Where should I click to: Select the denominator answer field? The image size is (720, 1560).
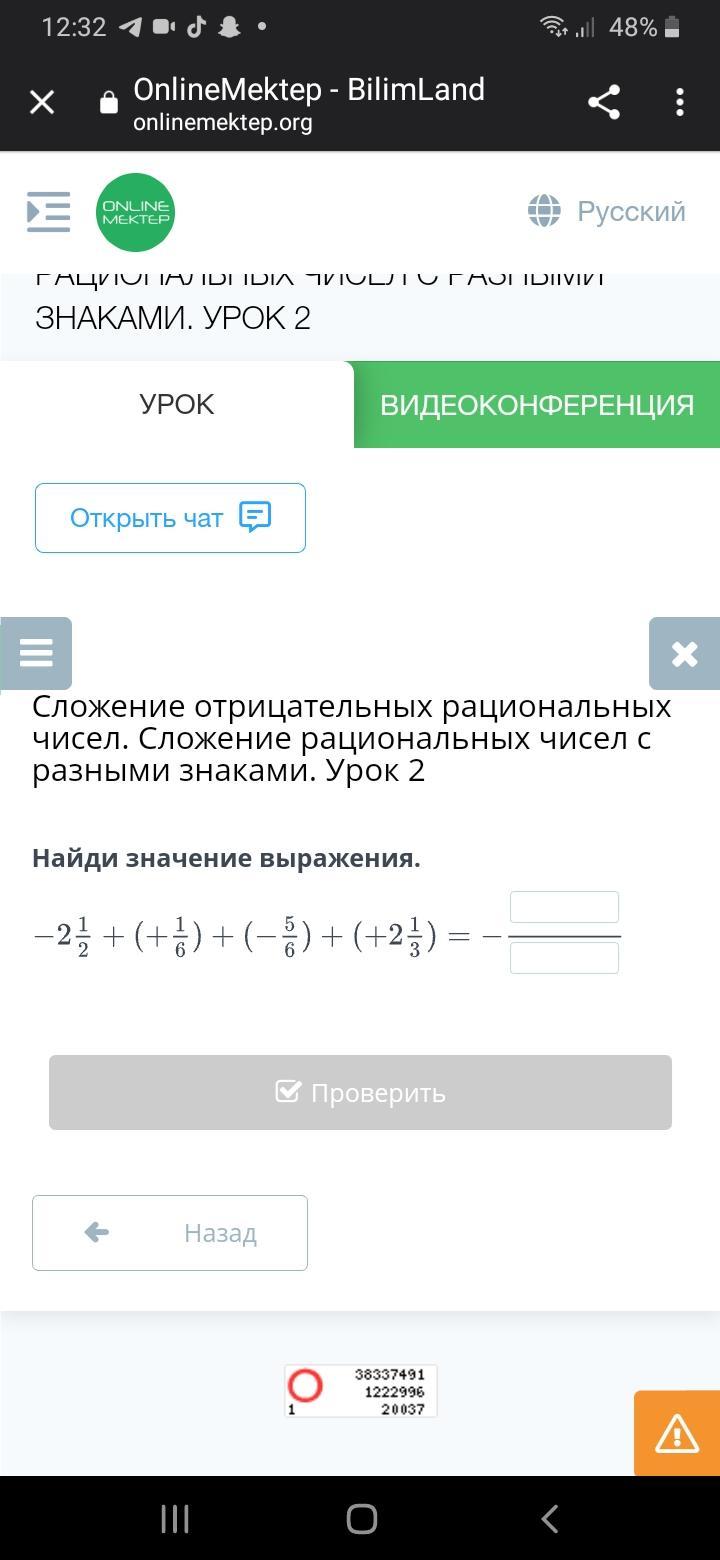pyautogui.click(x=564, y=958)
